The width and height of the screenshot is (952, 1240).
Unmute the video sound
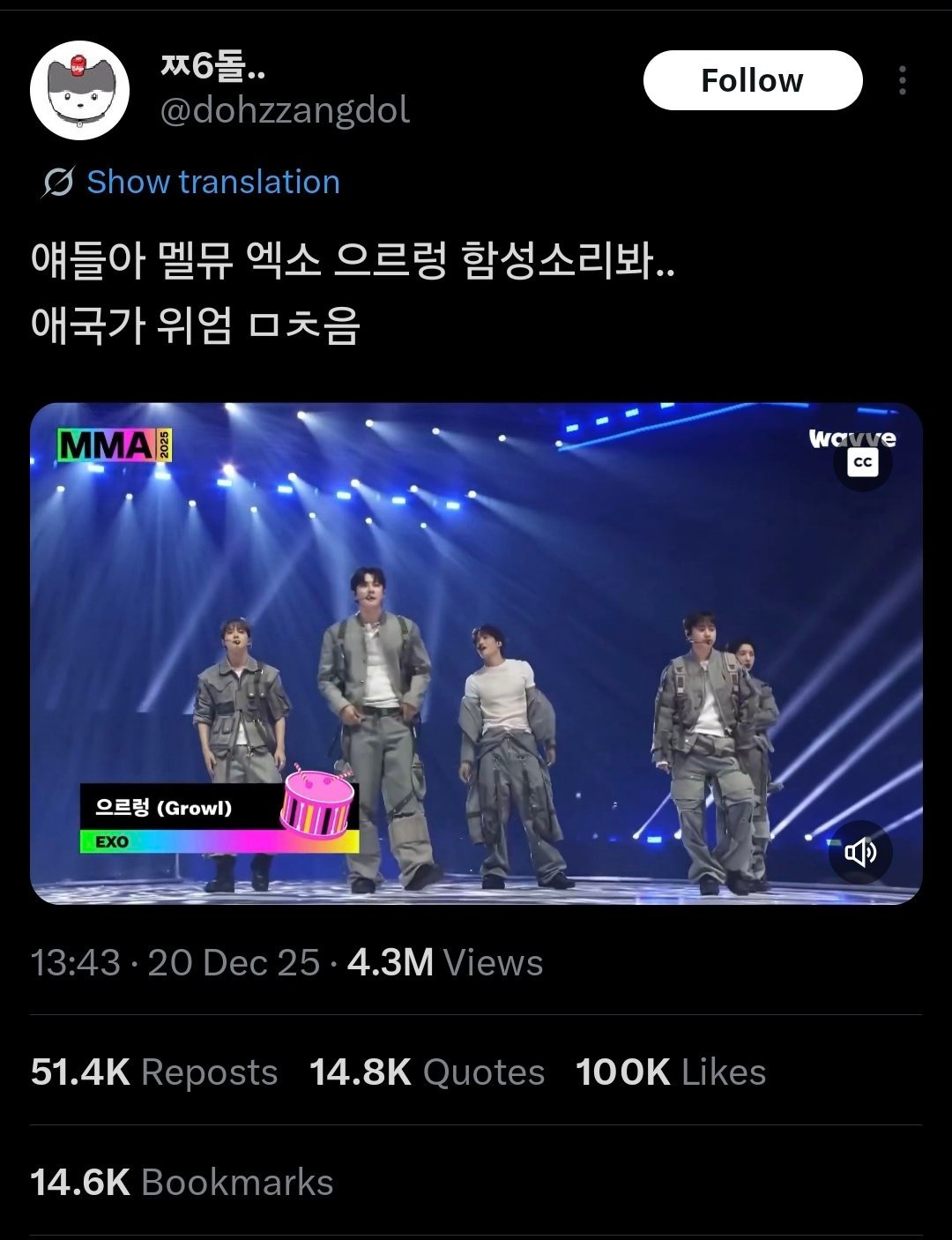click(x=860, y=852)
